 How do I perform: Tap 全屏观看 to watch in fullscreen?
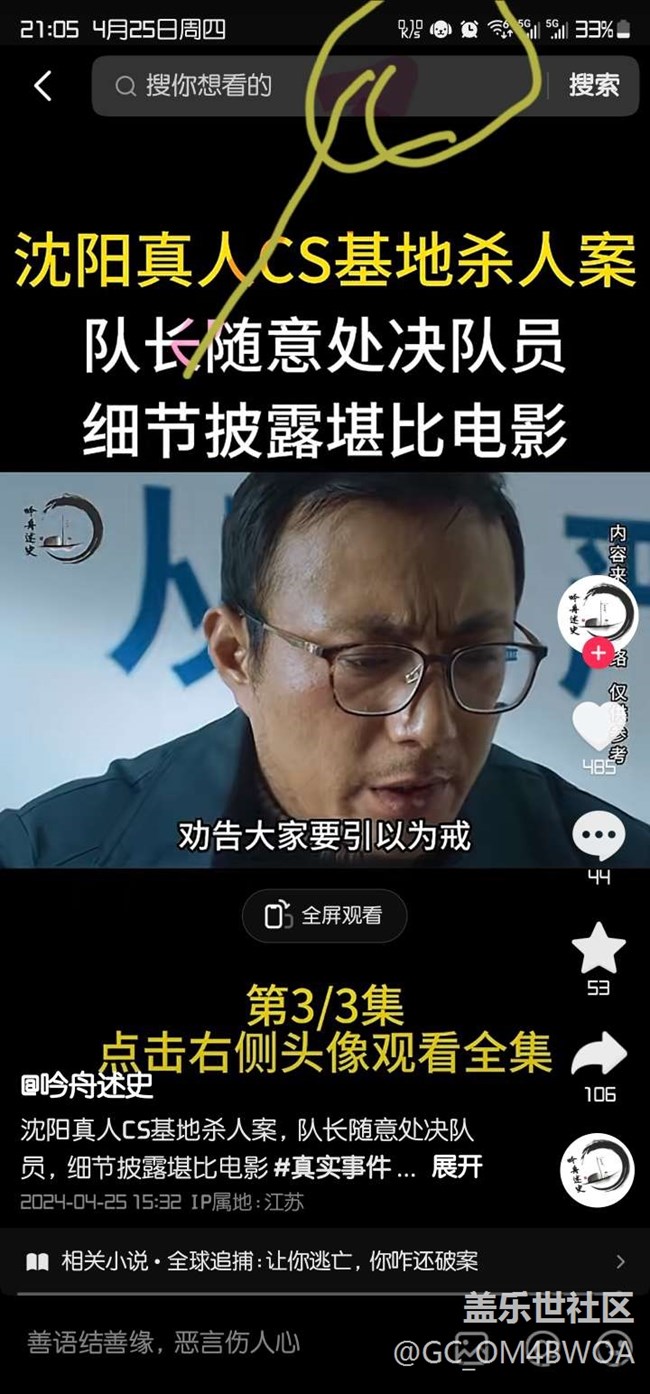(325, 915)
